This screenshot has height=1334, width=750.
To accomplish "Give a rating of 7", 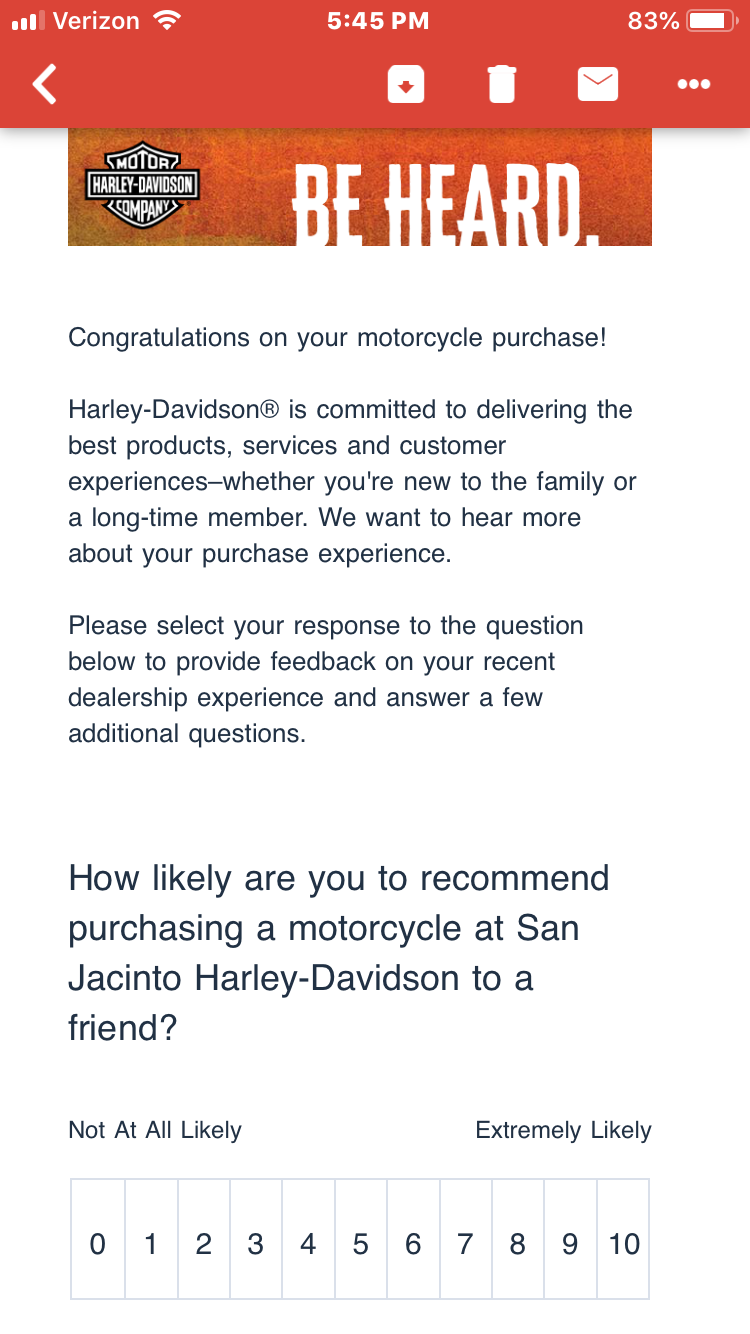I will [x=465, y=1244].
